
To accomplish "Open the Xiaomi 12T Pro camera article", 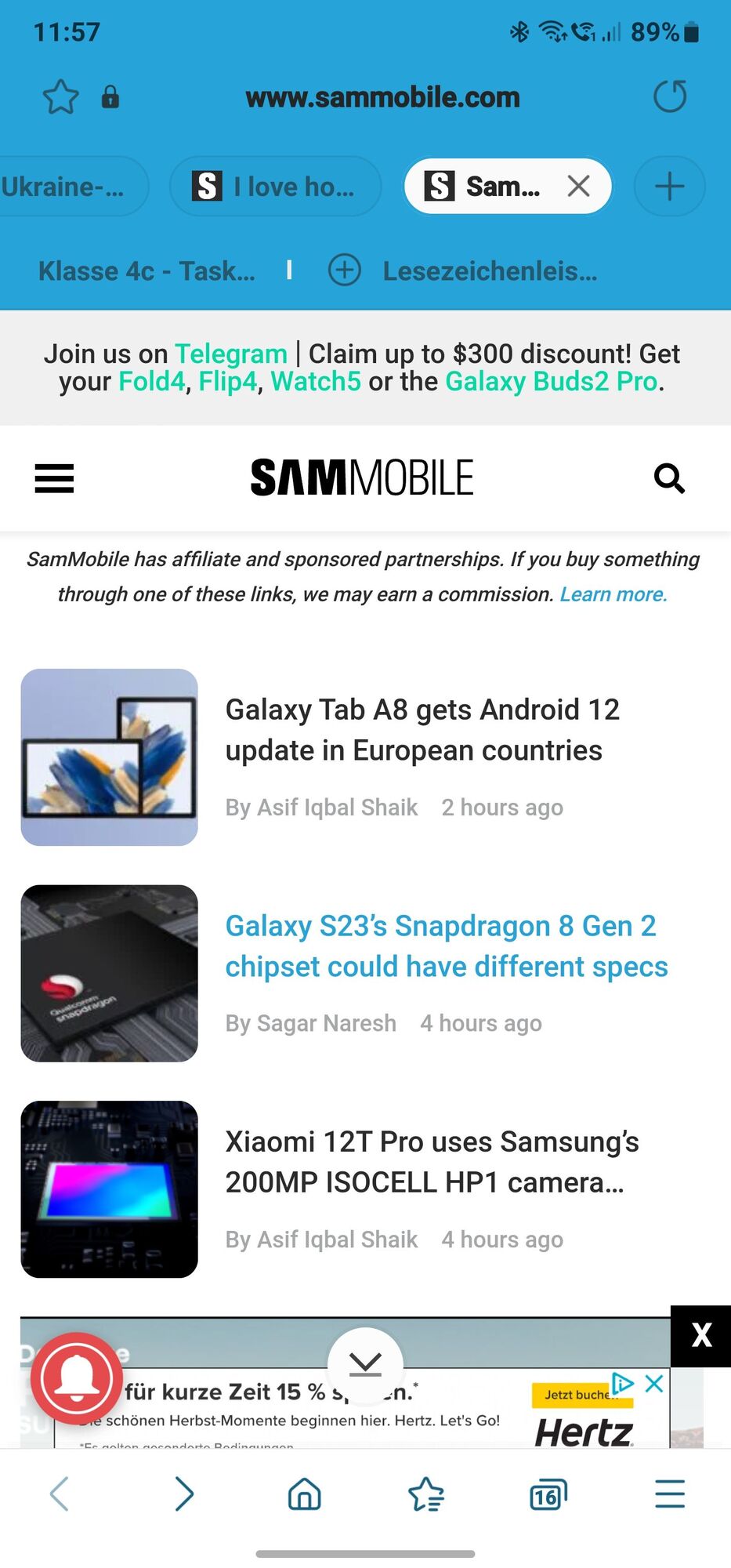I will [432, 1162].
